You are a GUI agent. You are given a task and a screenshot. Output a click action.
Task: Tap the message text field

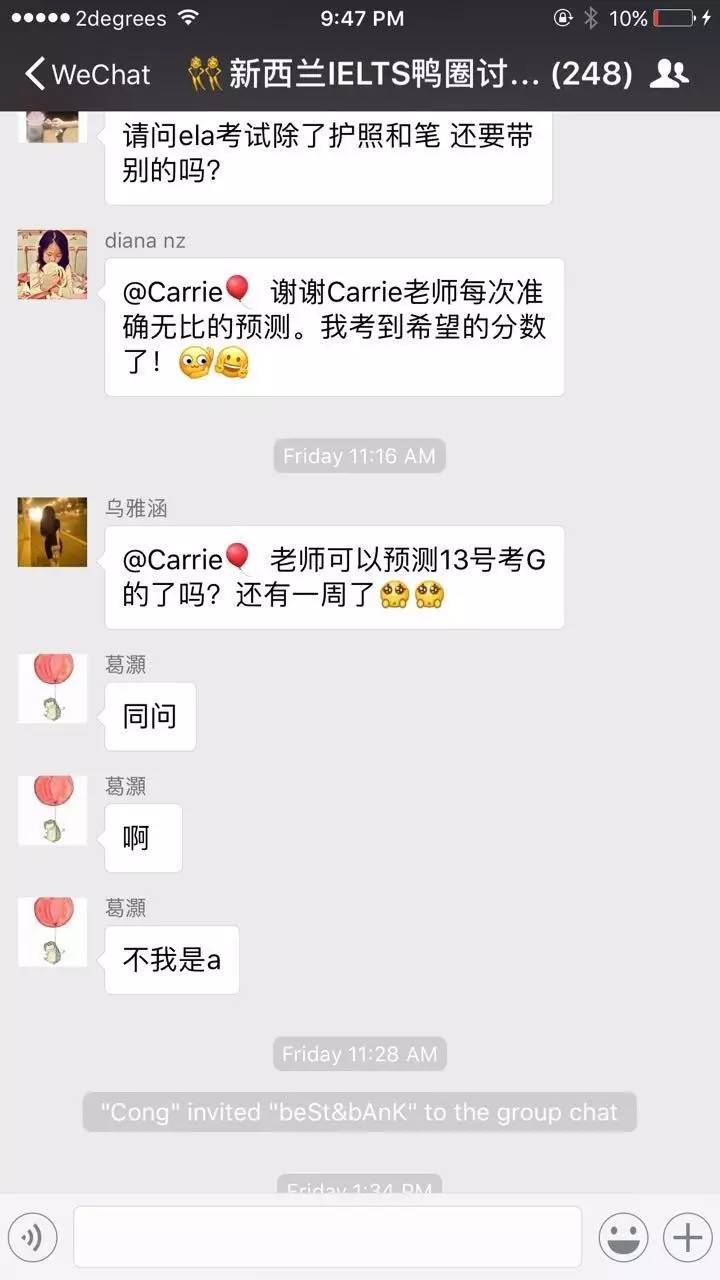coord(327,1237)
